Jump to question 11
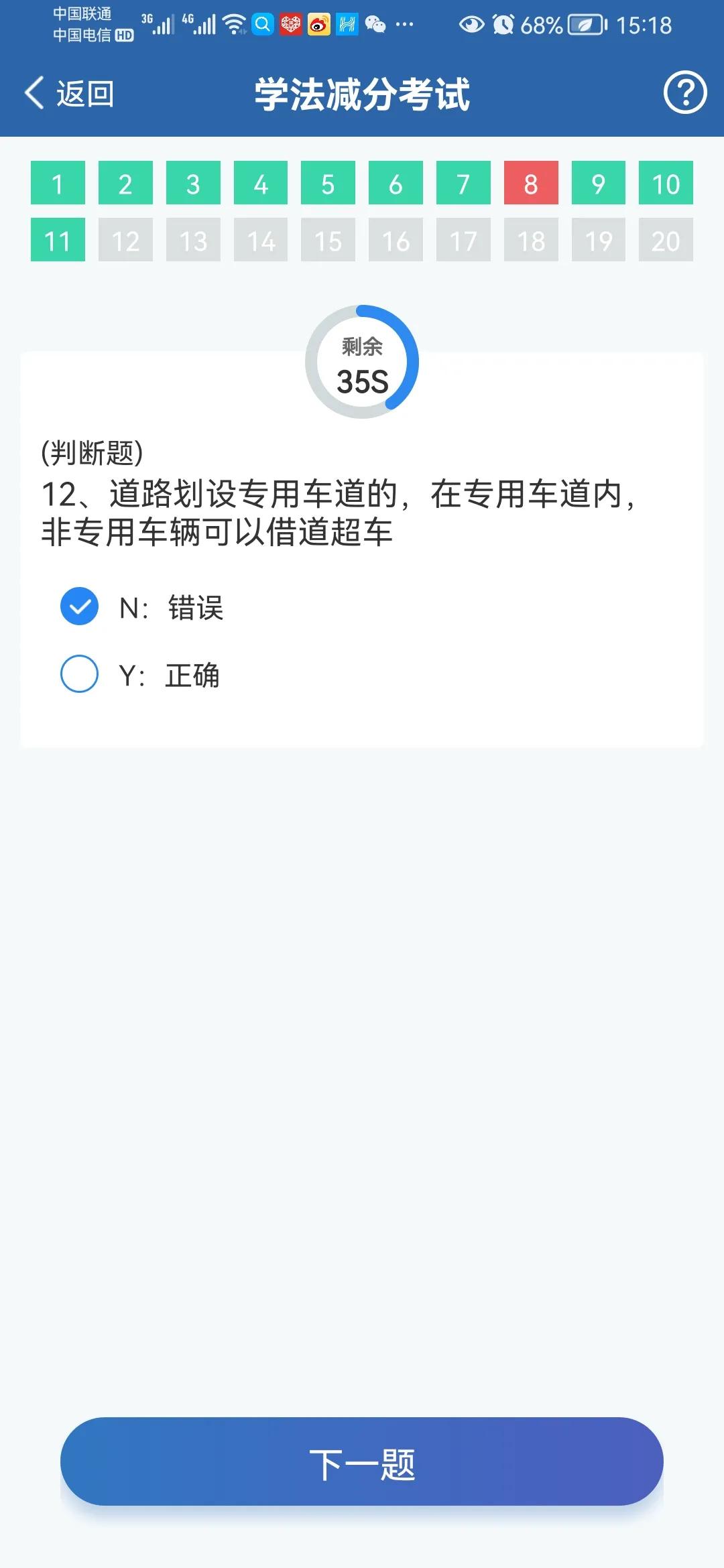724x1568 pixels. (x=58, y=240)
